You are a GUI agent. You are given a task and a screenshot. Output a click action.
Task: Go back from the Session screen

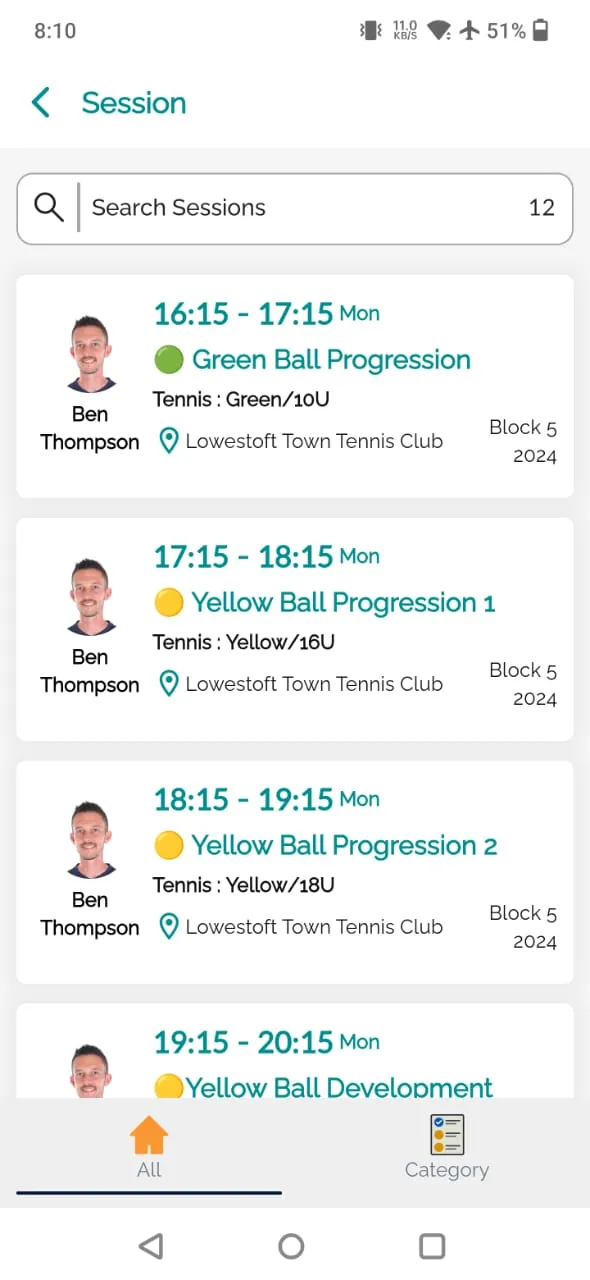41,103
